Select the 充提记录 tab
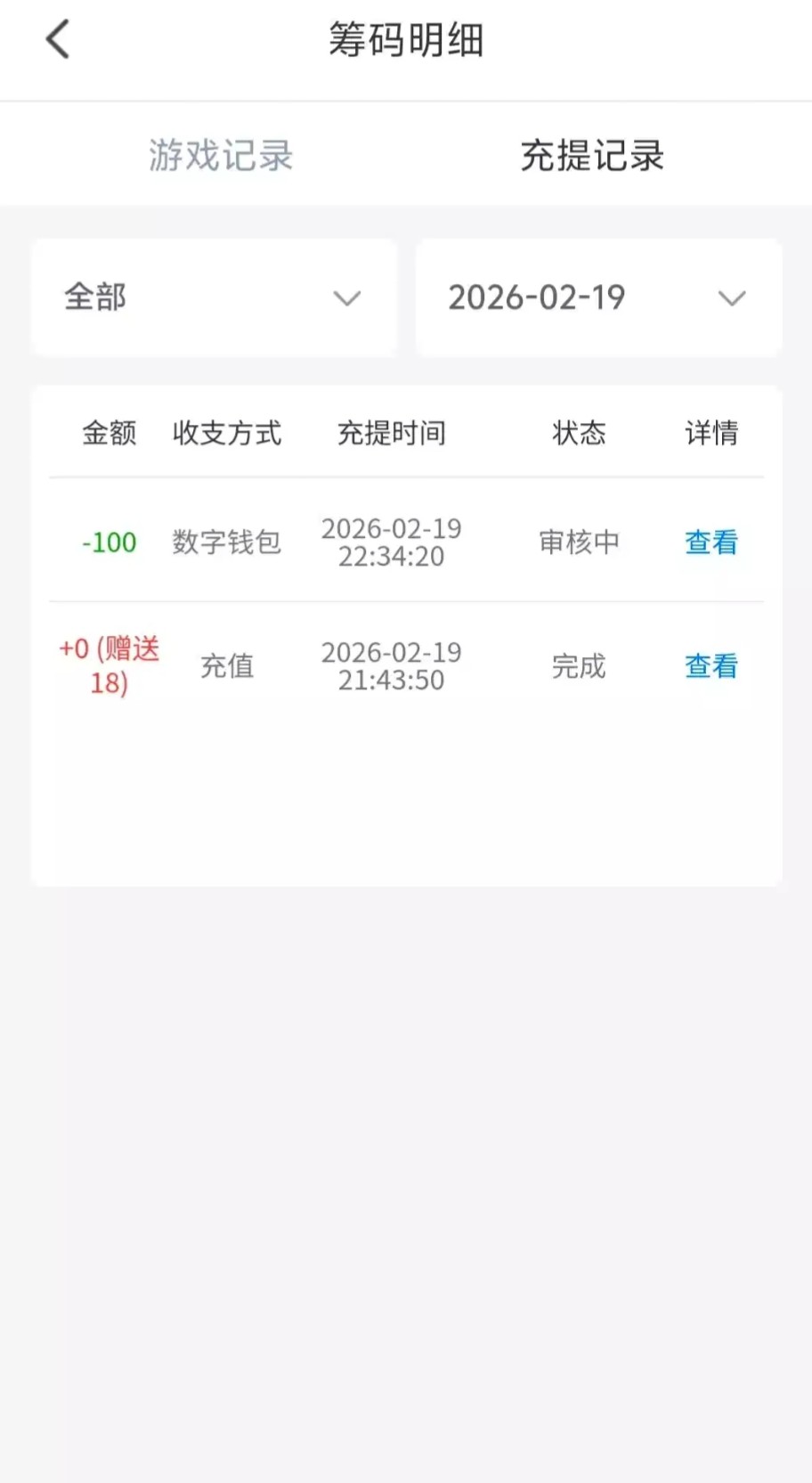This screenshot has width=812, height=1483. pyautogui.click(x=592, y=156)
